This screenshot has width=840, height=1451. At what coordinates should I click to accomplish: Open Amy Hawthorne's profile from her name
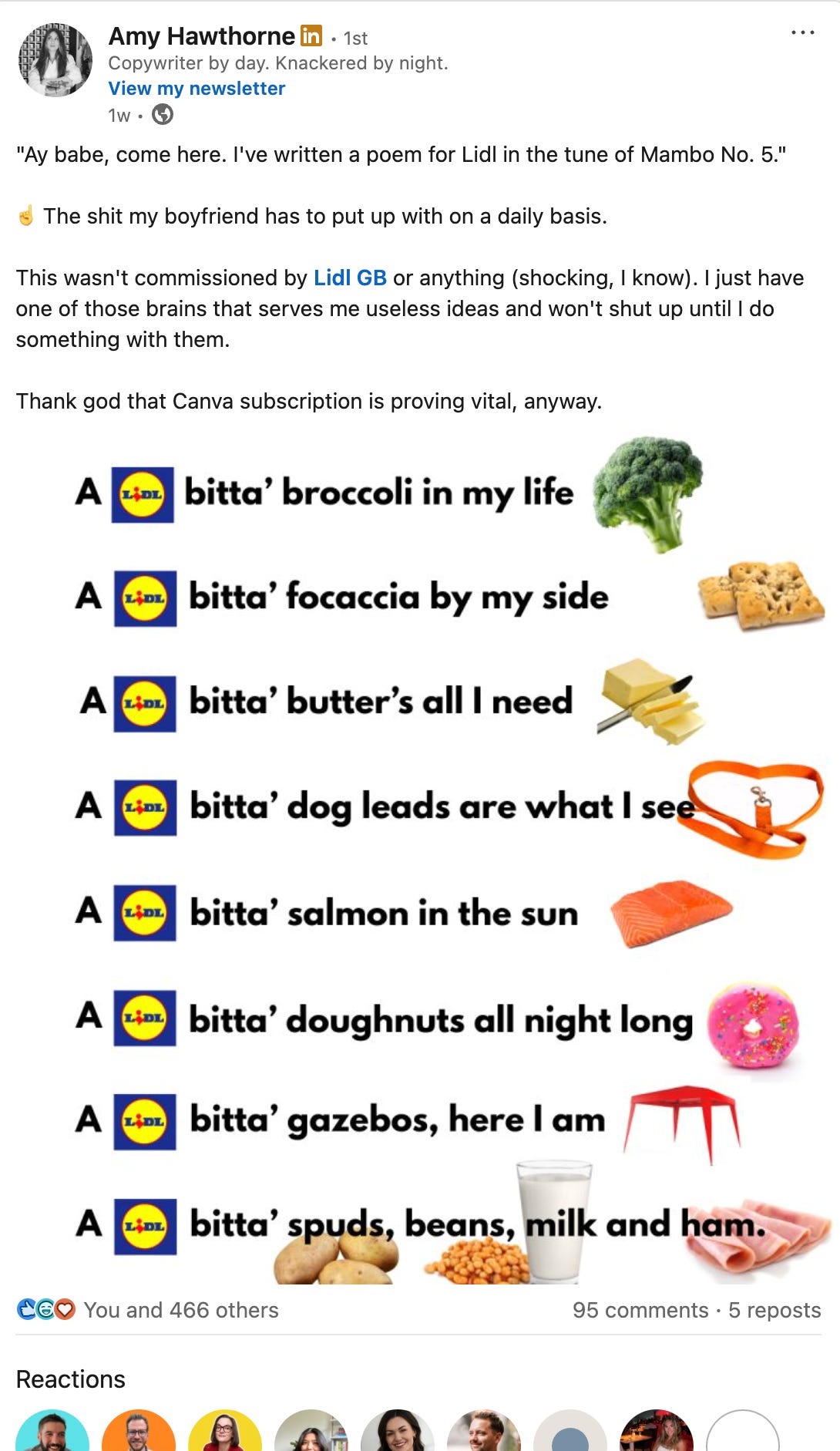point(201,36)
